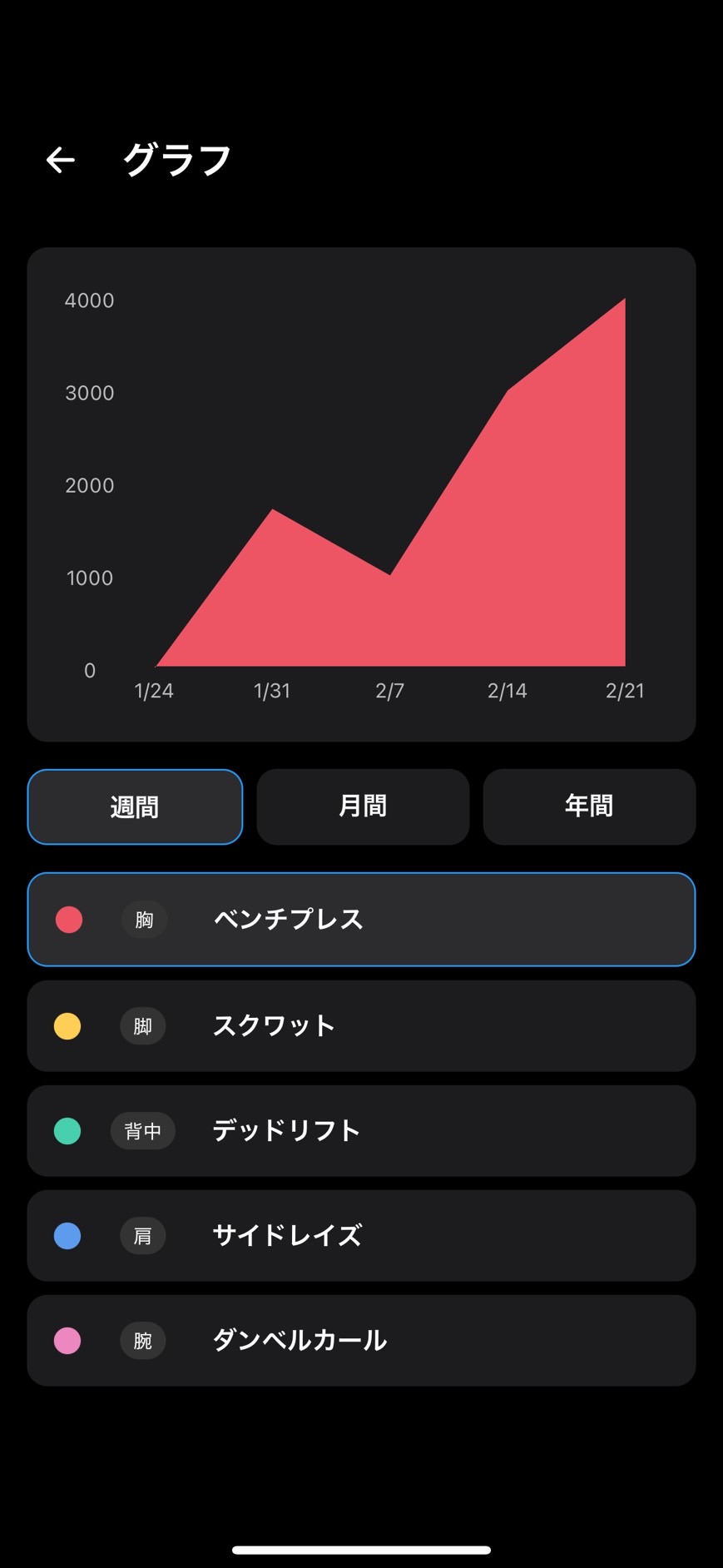Select the 年間 time range
The height and width of the screenshot is (1568, 723).
(588, 806)
